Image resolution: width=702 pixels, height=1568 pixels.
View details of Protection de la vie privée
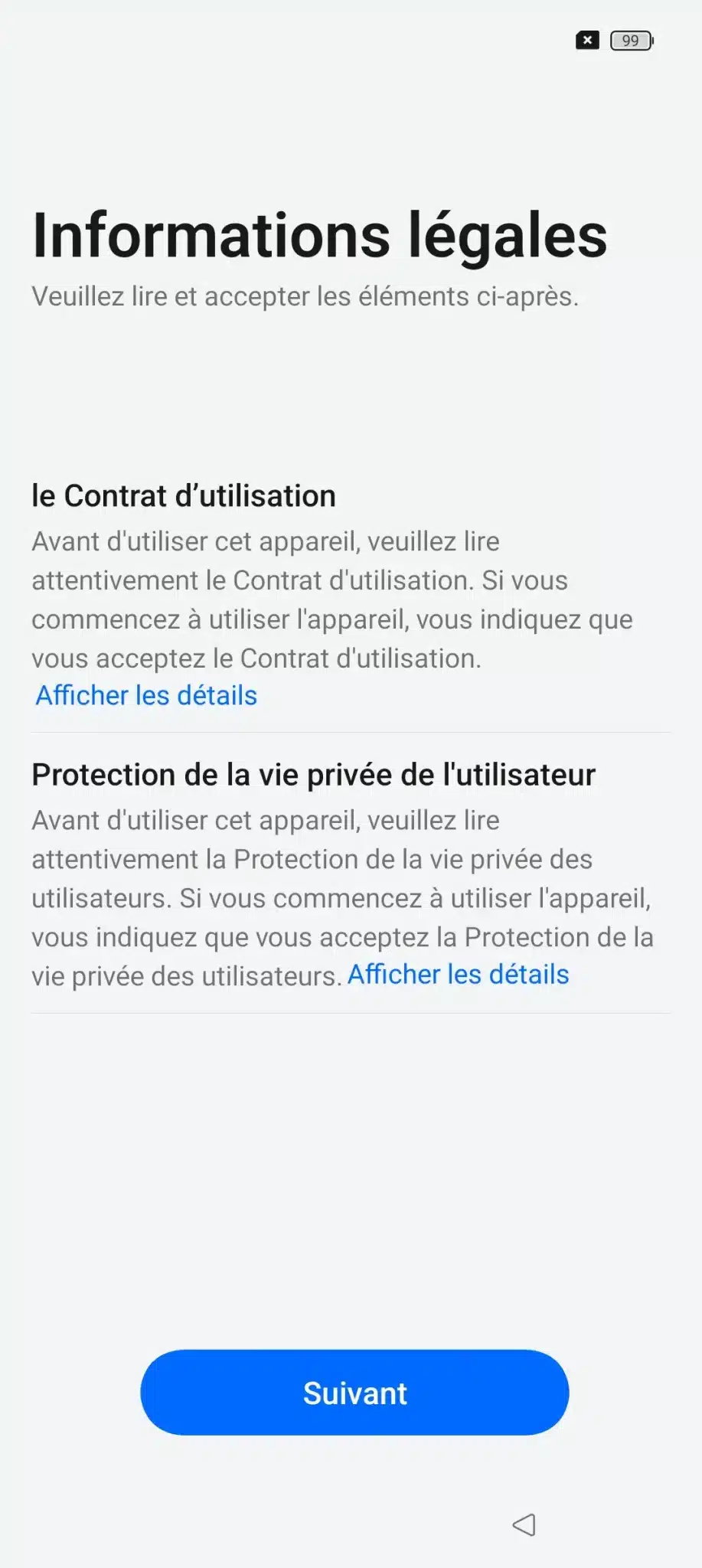[x=458, y=975]
